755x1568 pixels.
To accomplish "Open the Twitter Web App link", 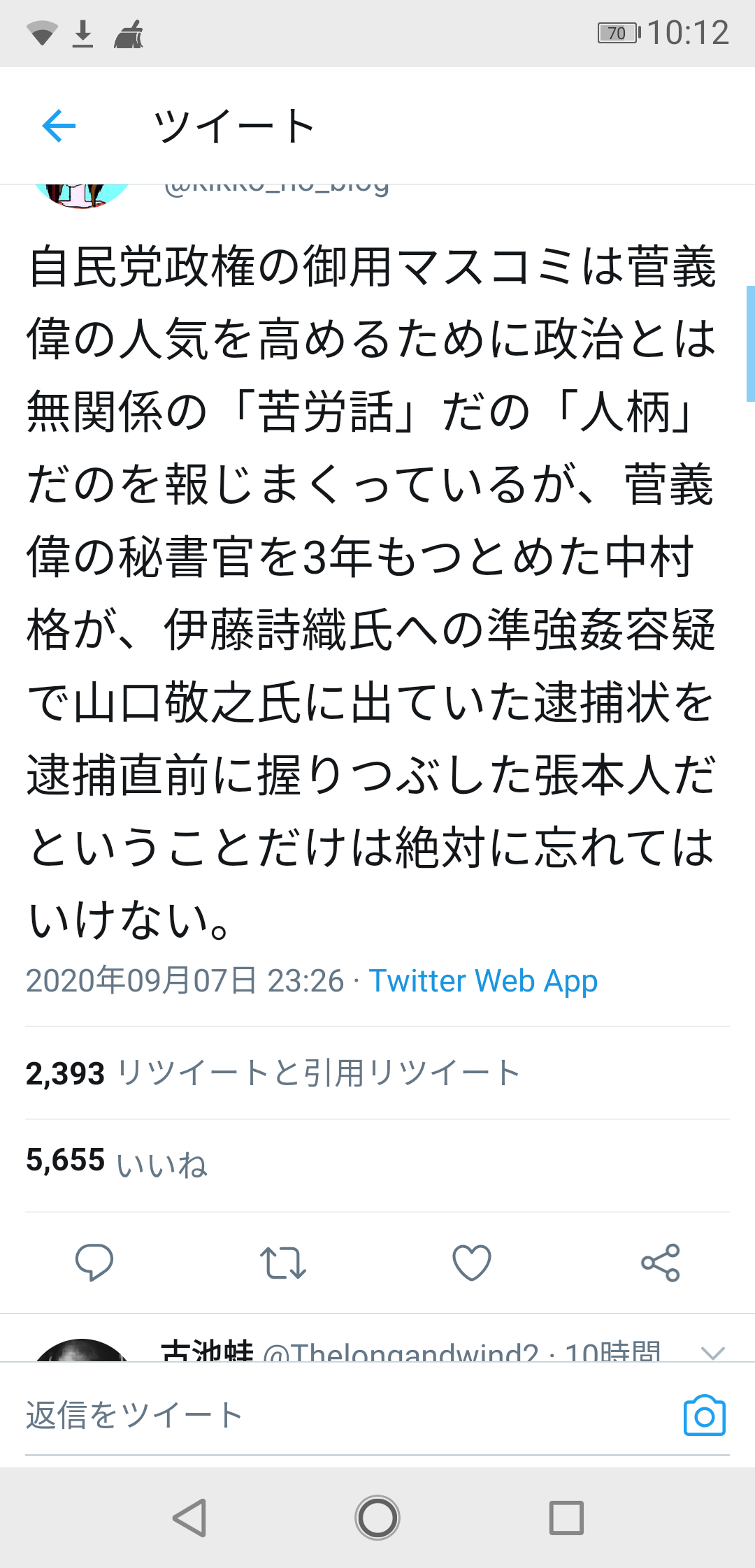I will [483, 980].
